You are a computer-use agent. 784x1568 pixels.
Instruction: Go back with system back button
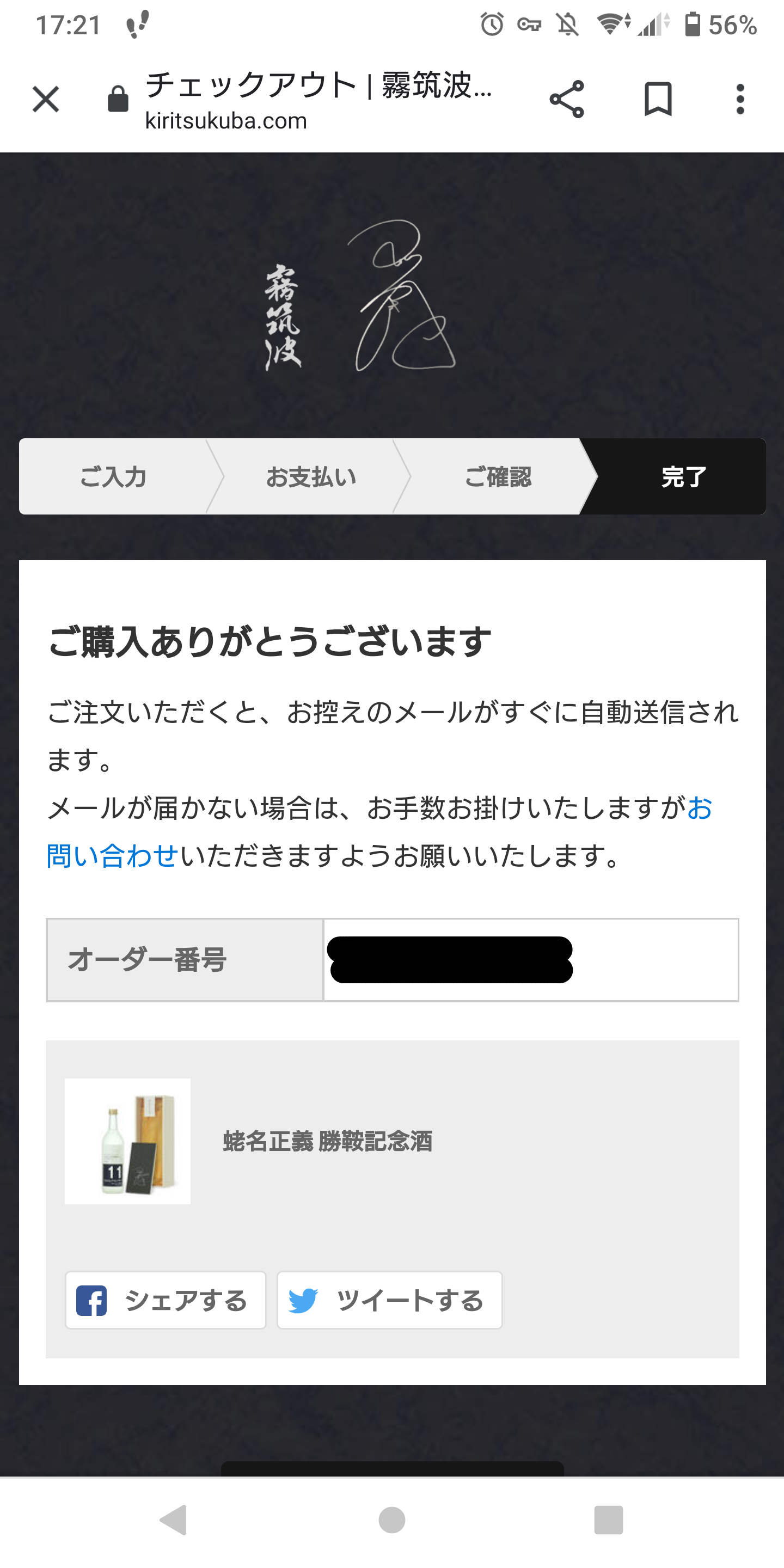[174, 1520]
